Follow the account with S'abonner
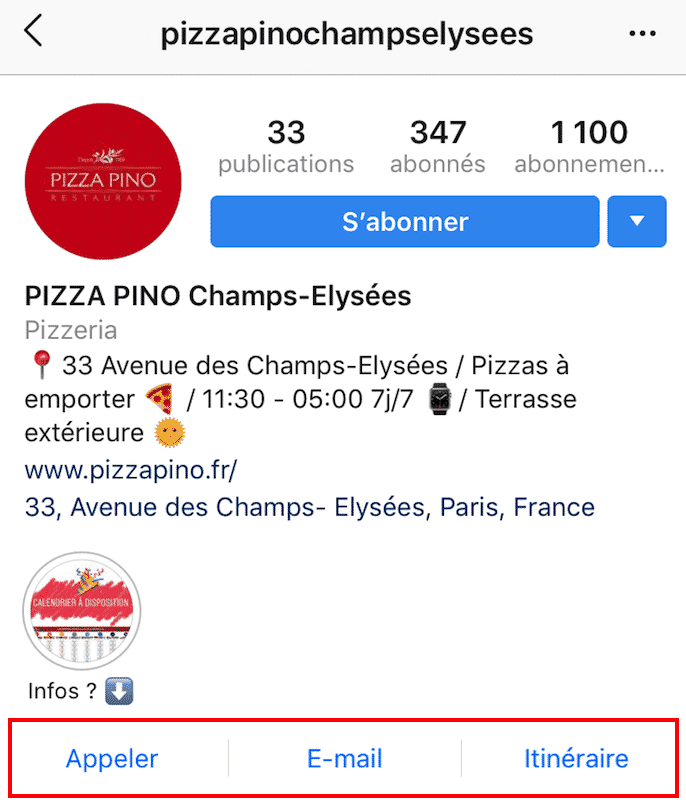Image resolution: width=686 pixels, height=806 pixels. coord(404,221)
